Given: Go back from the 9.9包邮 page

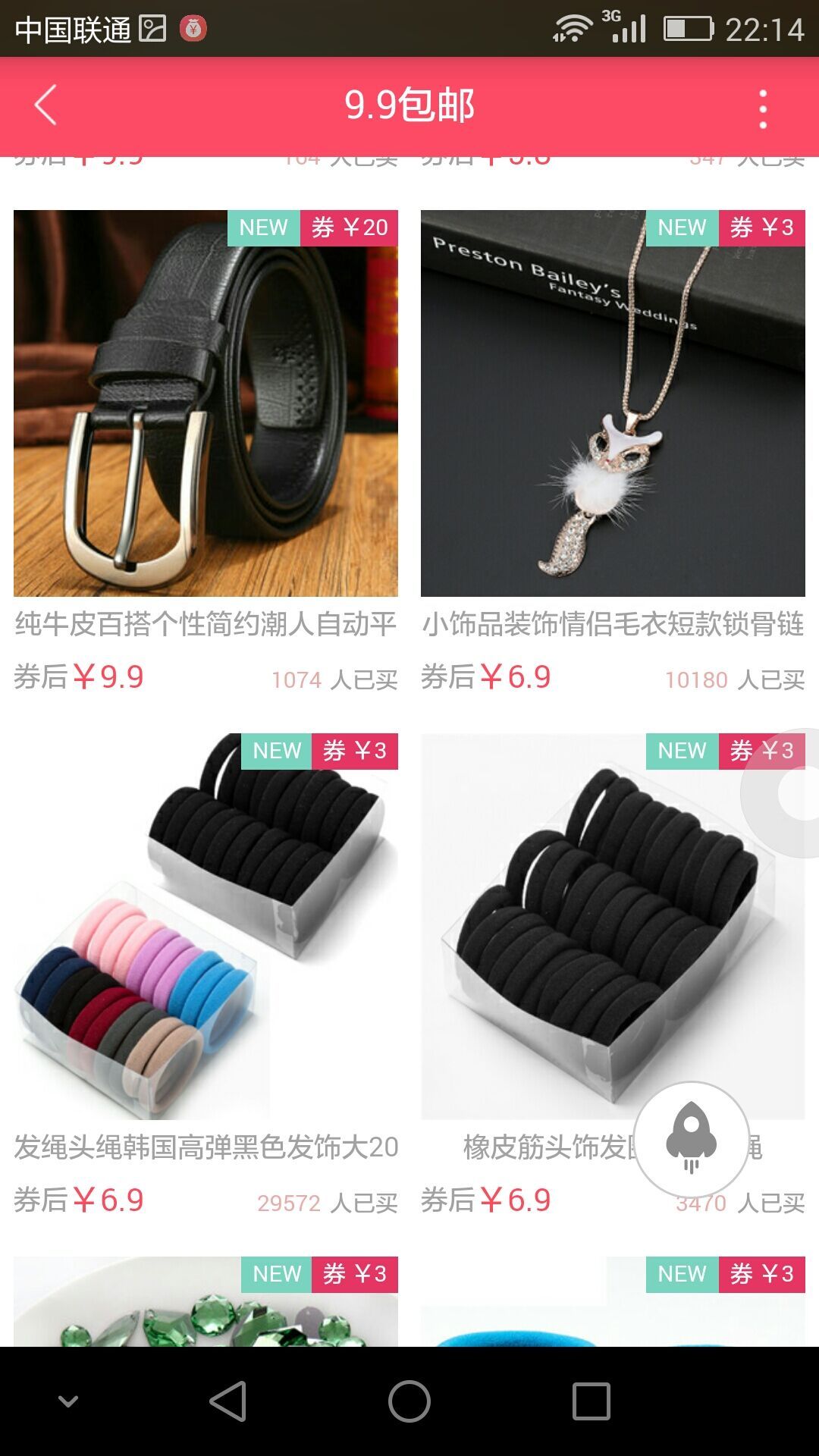Looking at the screenshot, I should coord(45,105).
